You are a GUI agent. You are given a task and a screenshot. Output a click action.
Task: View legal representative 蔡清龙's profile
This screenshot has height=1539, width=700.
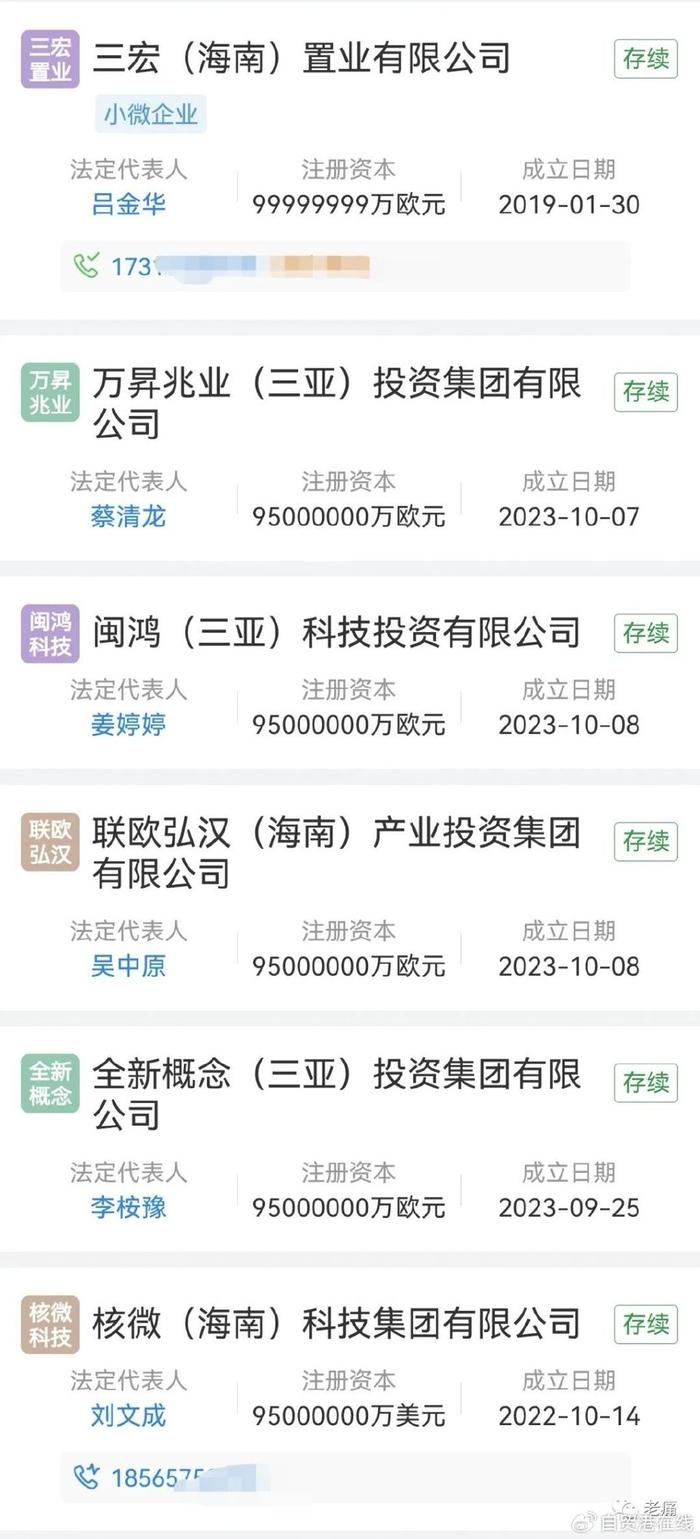tap(128, 517)
